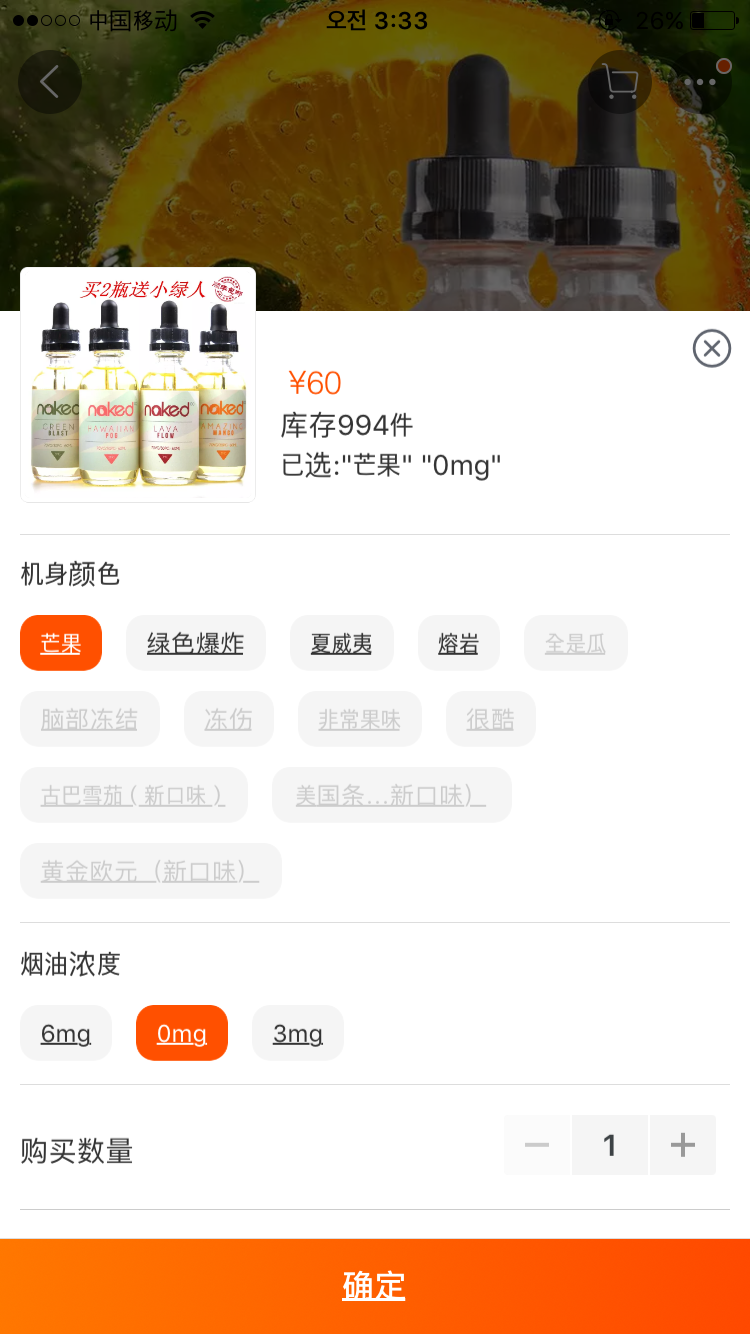The width and height of the screenshot is (750, 1334).
Task: Close the product options sheet
Action: [711, 349]
